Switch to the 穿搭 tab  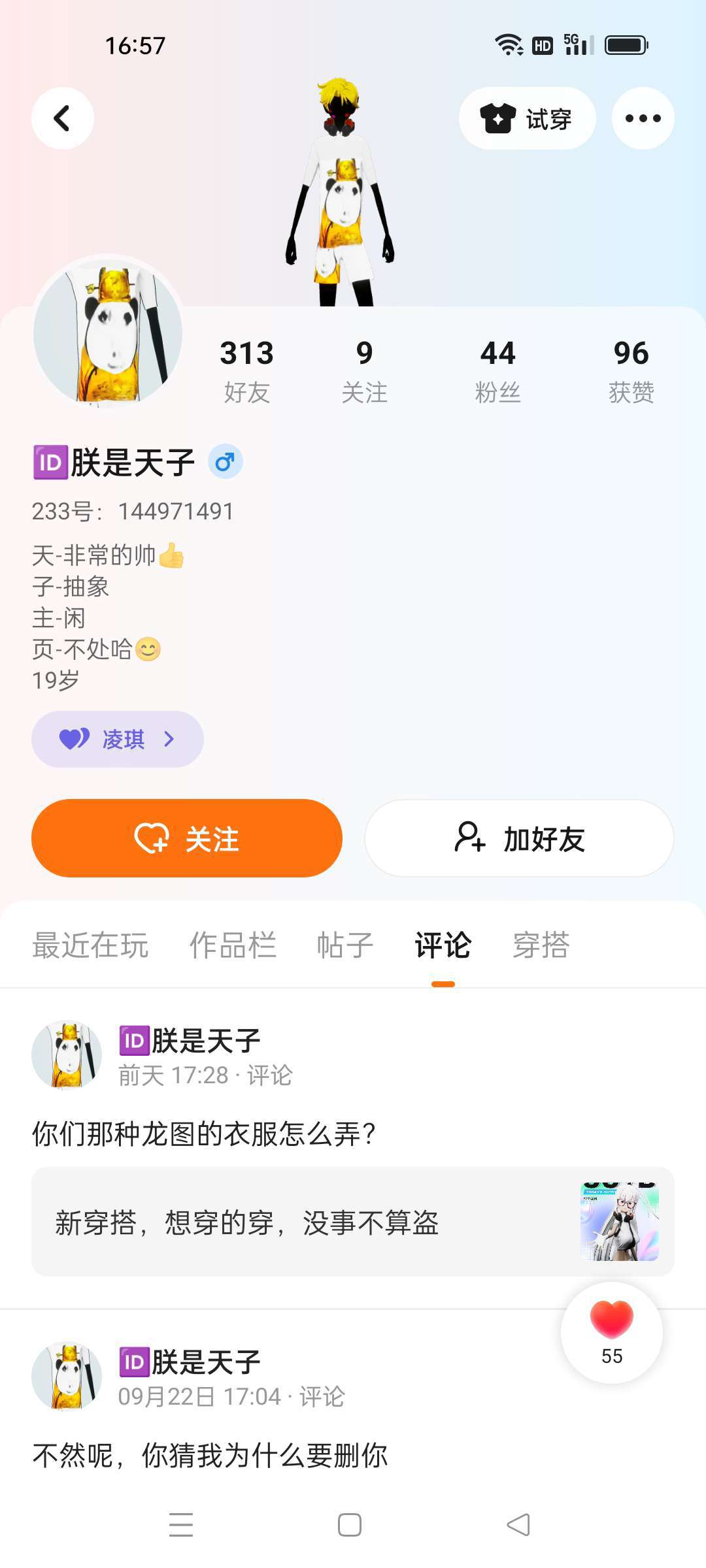coord(541,945)
